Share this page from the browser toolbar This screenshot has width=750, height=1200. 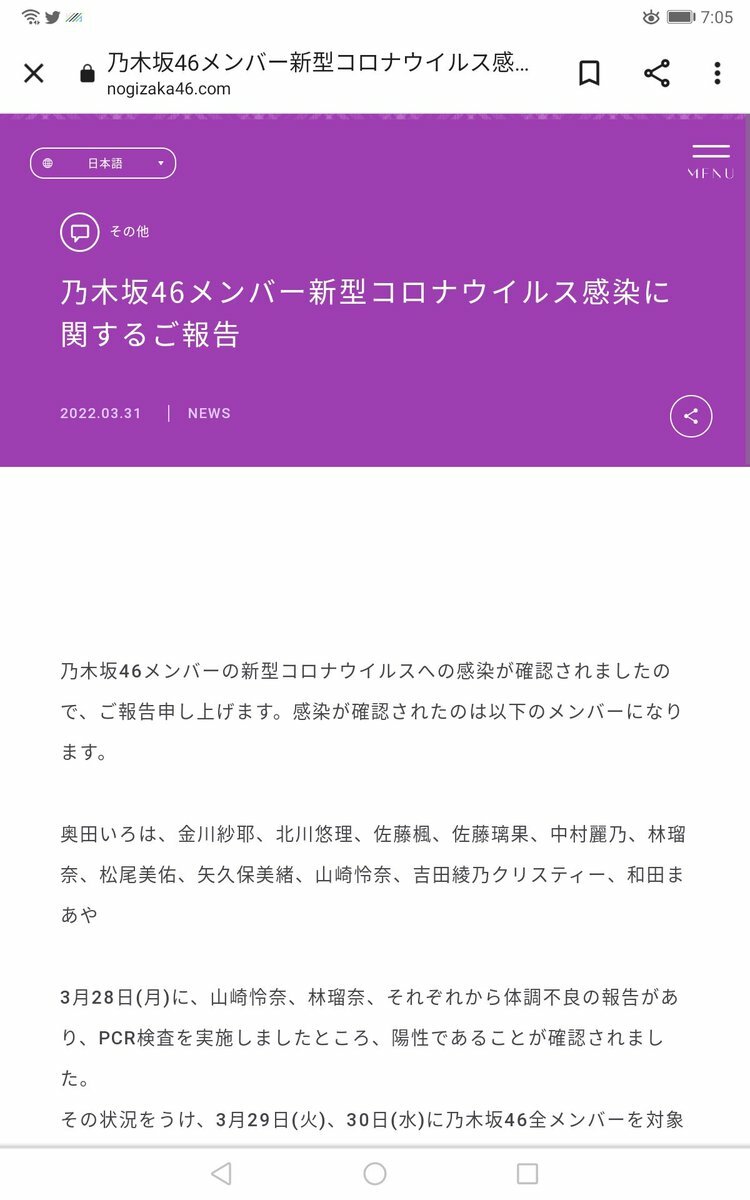coord(656,73)
